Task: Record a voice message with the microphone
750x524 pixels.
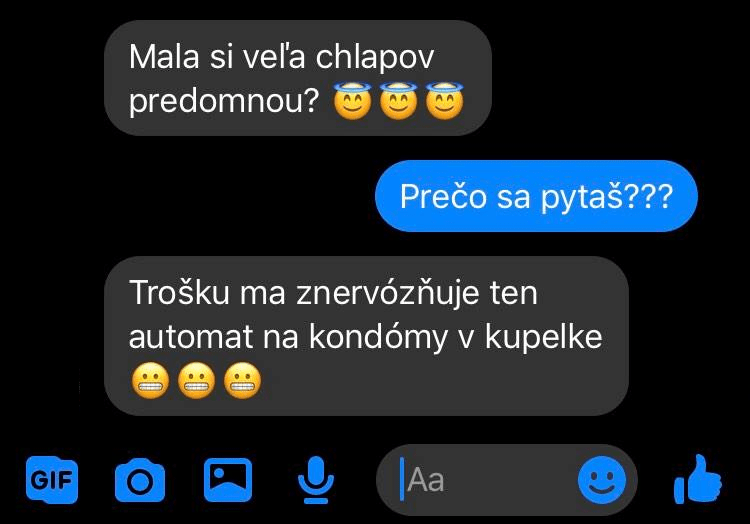Action: click(315, 480)
